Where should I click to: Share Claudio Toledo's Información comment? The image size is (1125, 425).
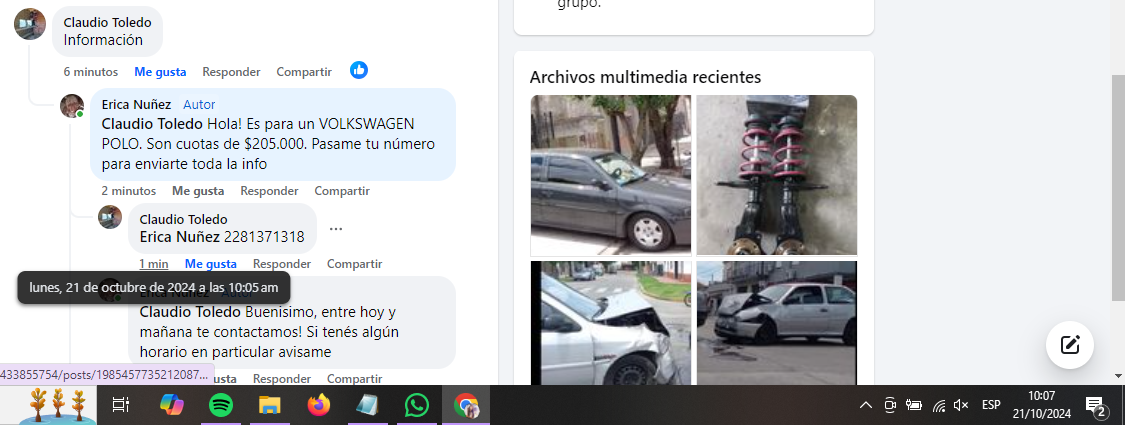coord(304,72)
